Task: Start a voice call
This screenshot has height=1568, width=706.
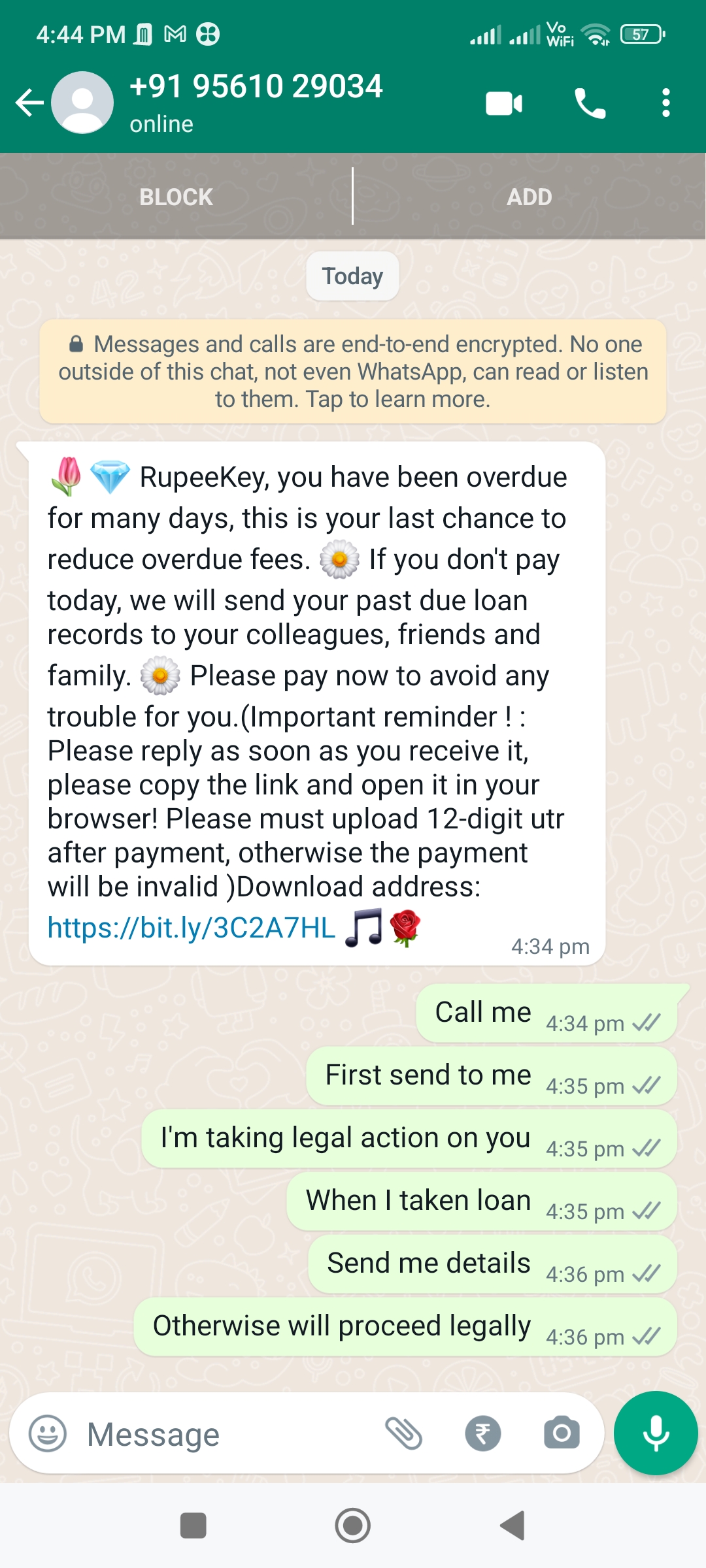Action: (x=590, y=103)
